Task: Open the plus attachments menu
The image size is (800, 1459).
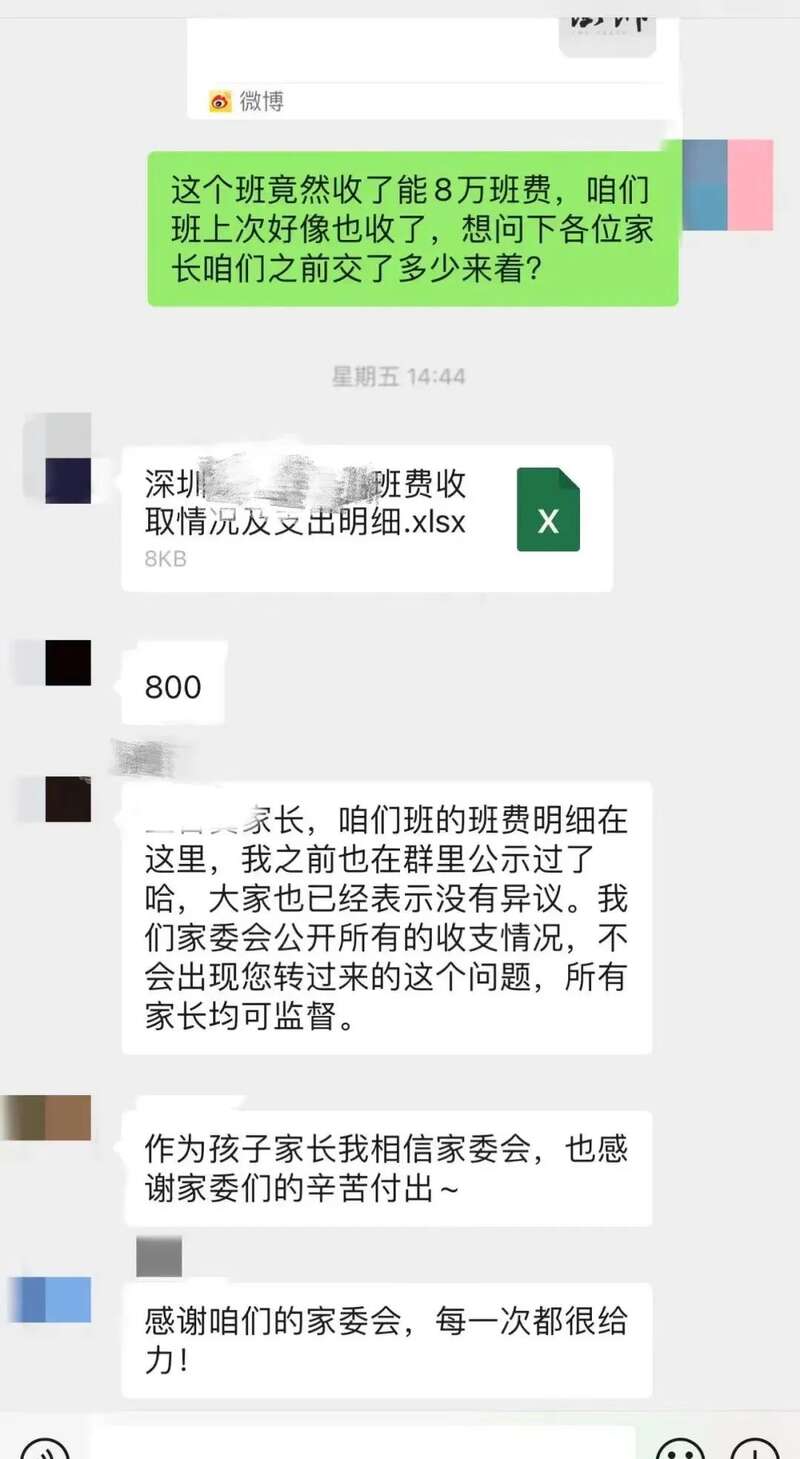Action: coord(755,1450)
